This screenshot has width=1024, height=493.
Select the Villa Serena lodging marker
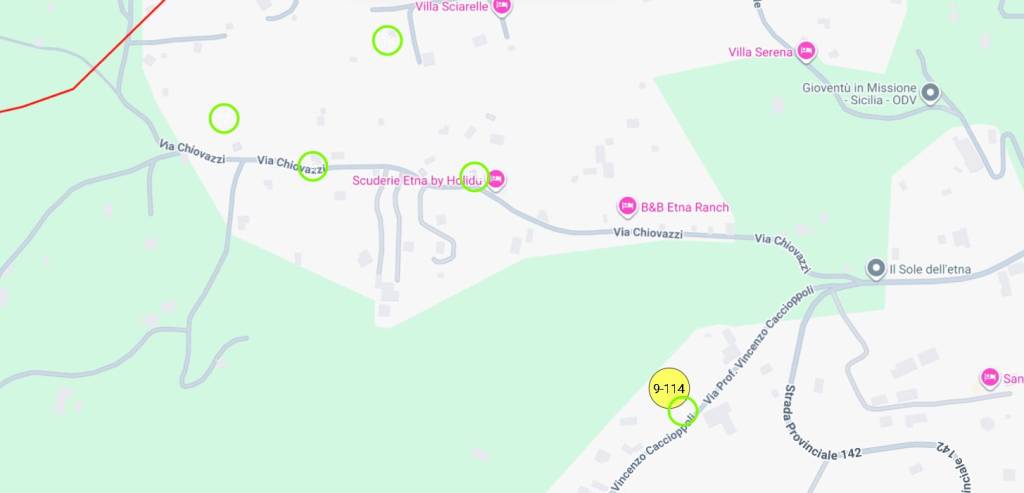coord(806,51)
